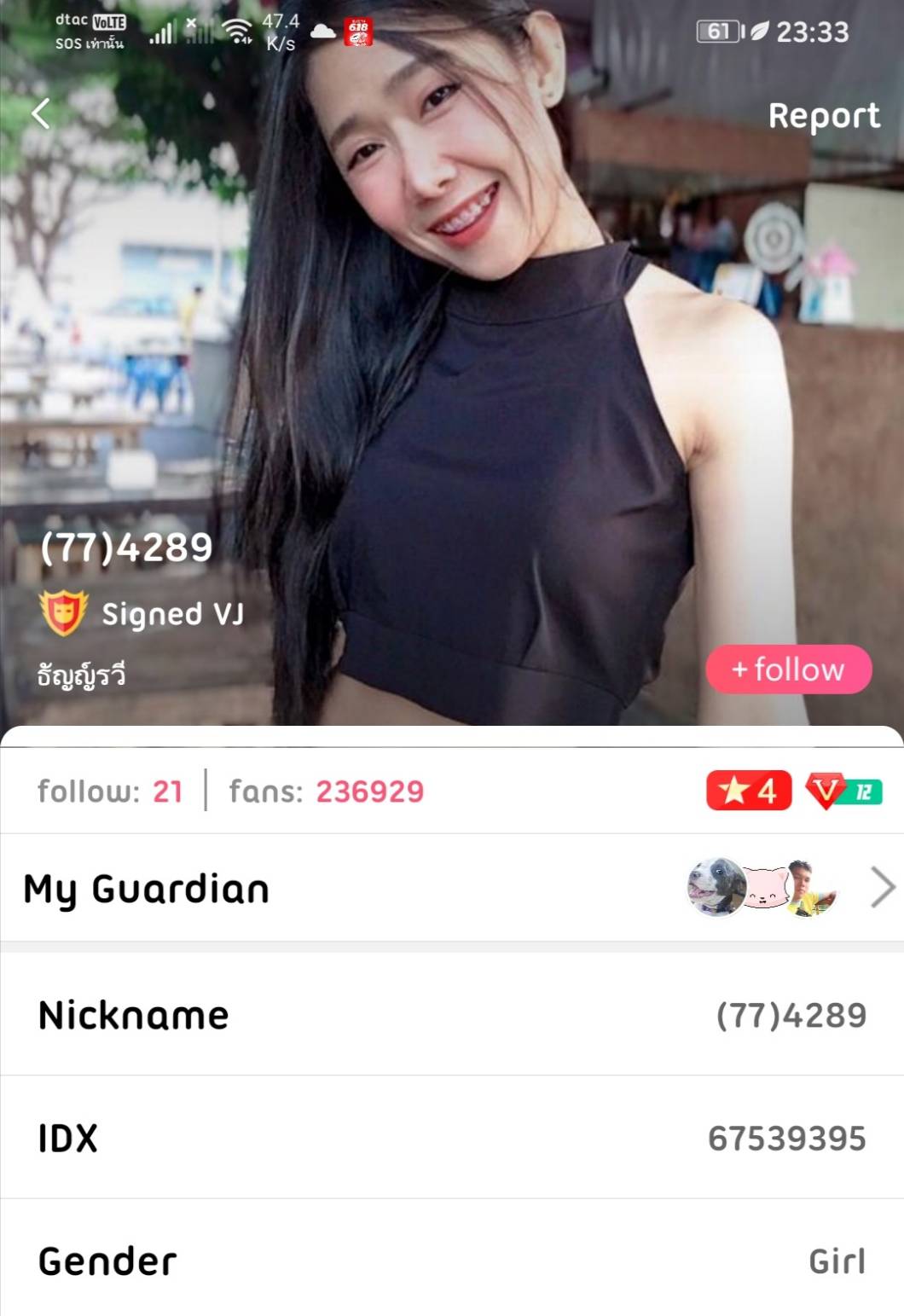
Task: Go back using the top-left arrow
Action: pyautogui.click(x=41, y=113)
